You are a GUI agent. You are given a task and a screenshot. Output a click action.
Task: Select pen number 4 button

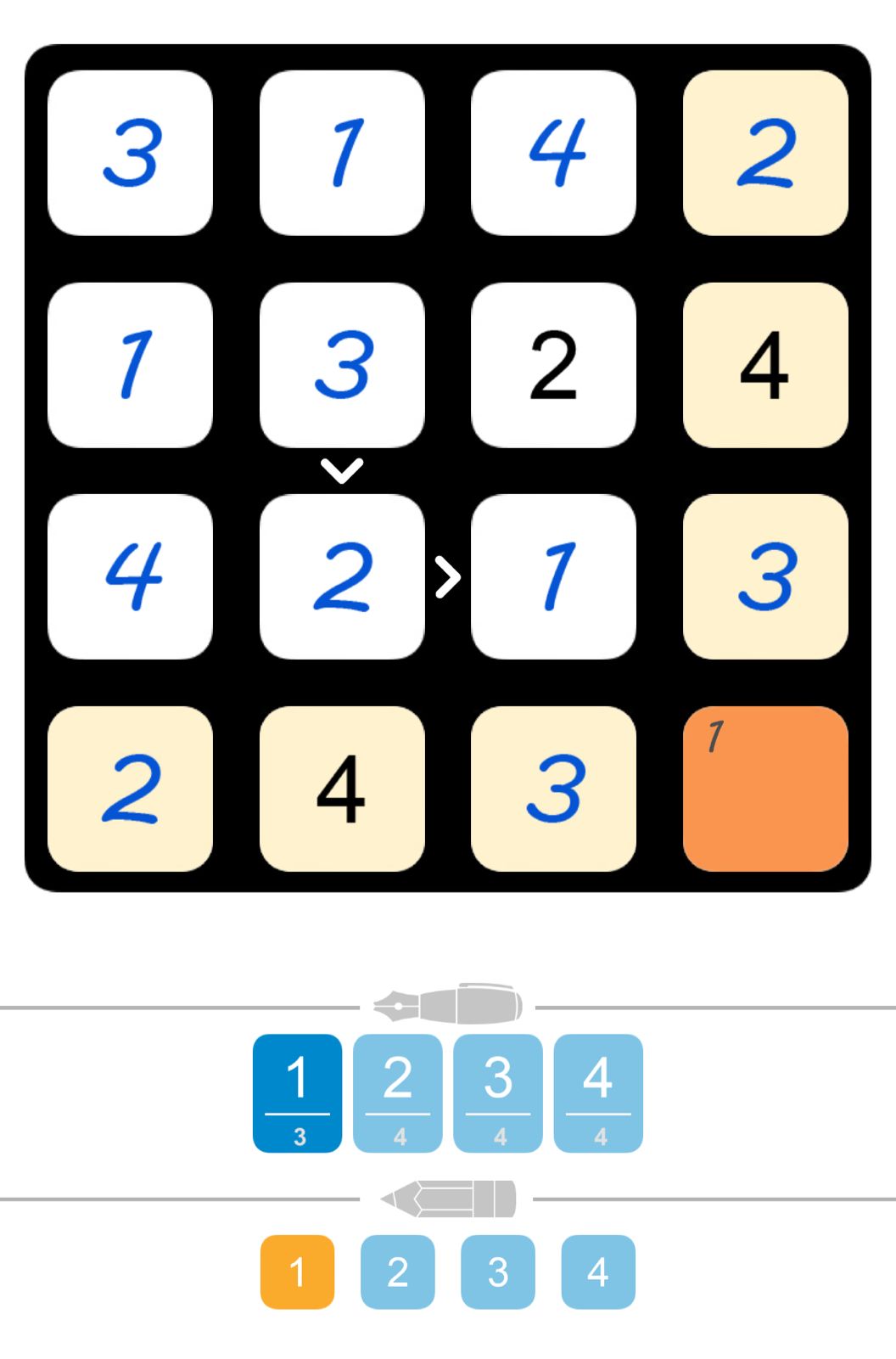(597, 1092)
